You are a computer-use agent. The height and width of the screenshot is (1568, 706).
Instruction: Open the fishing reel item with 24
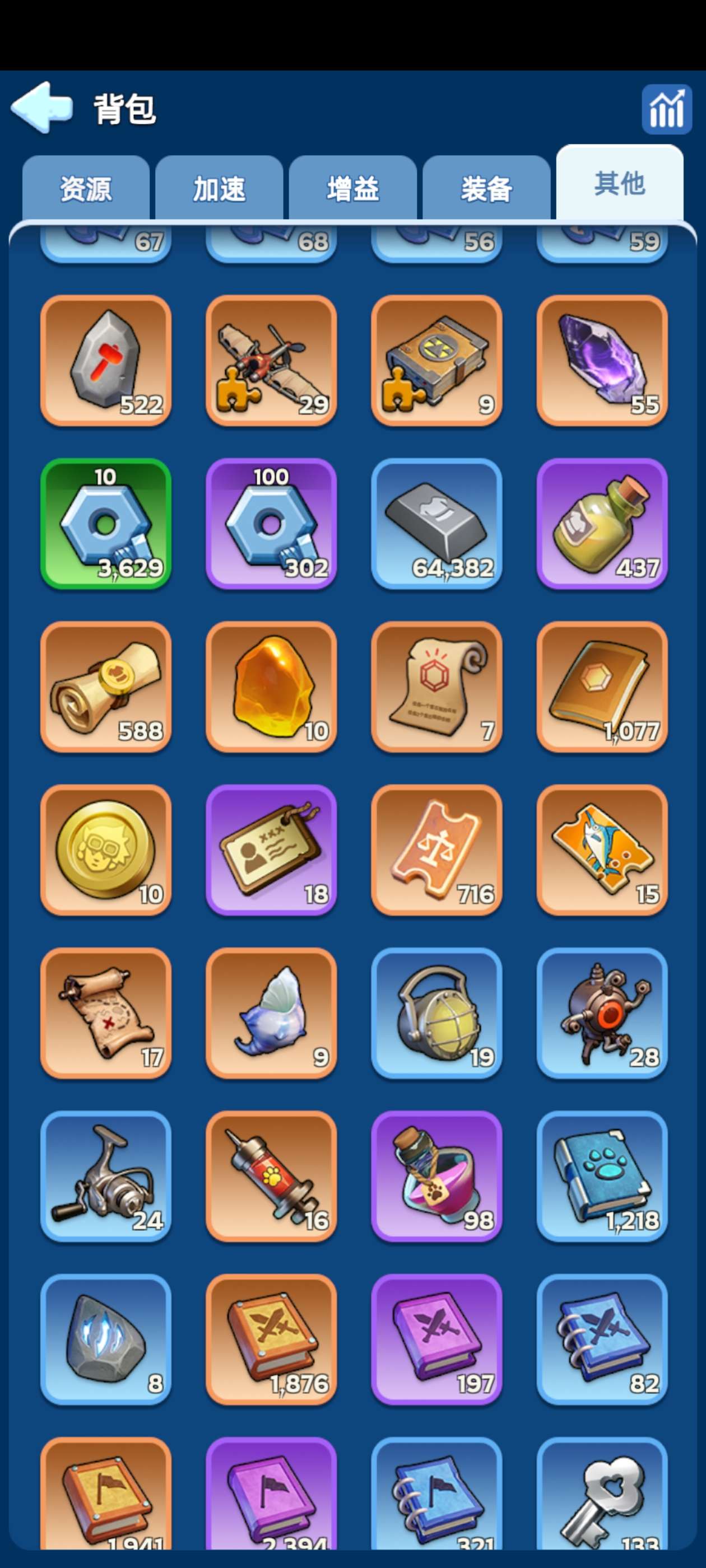[106, 1176]
